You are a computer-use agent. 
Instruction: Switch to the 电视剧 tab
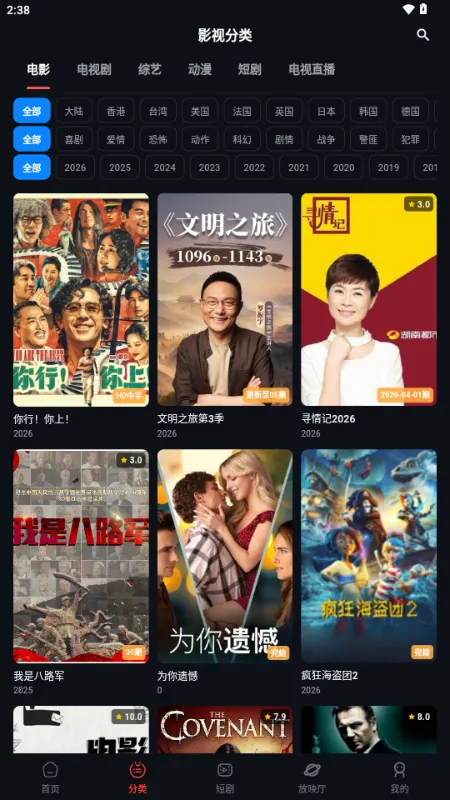[x=94, y=69]
